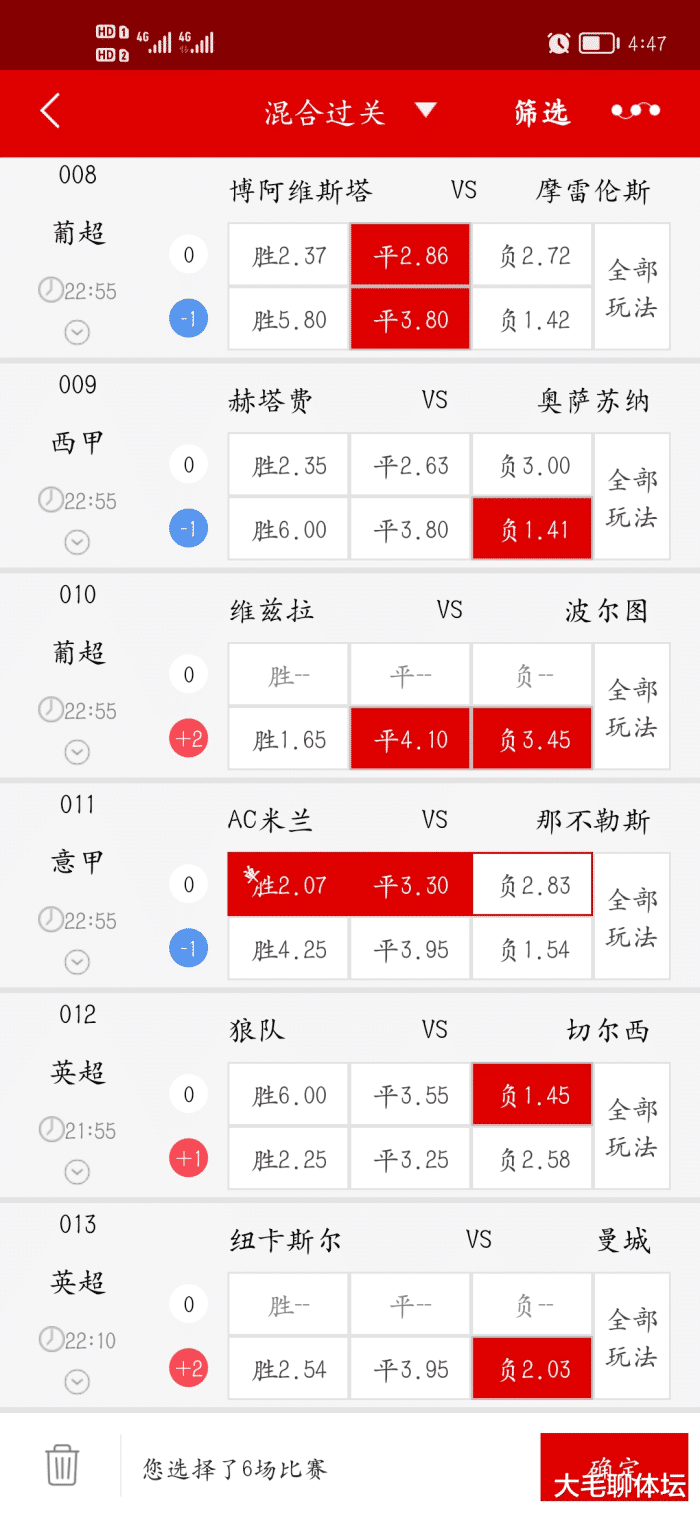Deselect 负1.41 in match 009

click(532, 530)
